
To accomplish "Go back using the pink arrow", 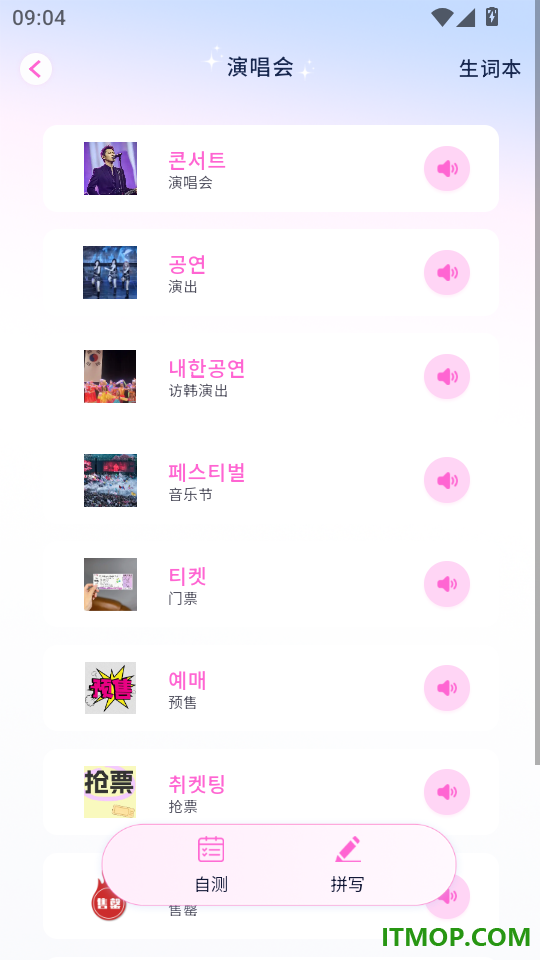I will click(36, 69).
